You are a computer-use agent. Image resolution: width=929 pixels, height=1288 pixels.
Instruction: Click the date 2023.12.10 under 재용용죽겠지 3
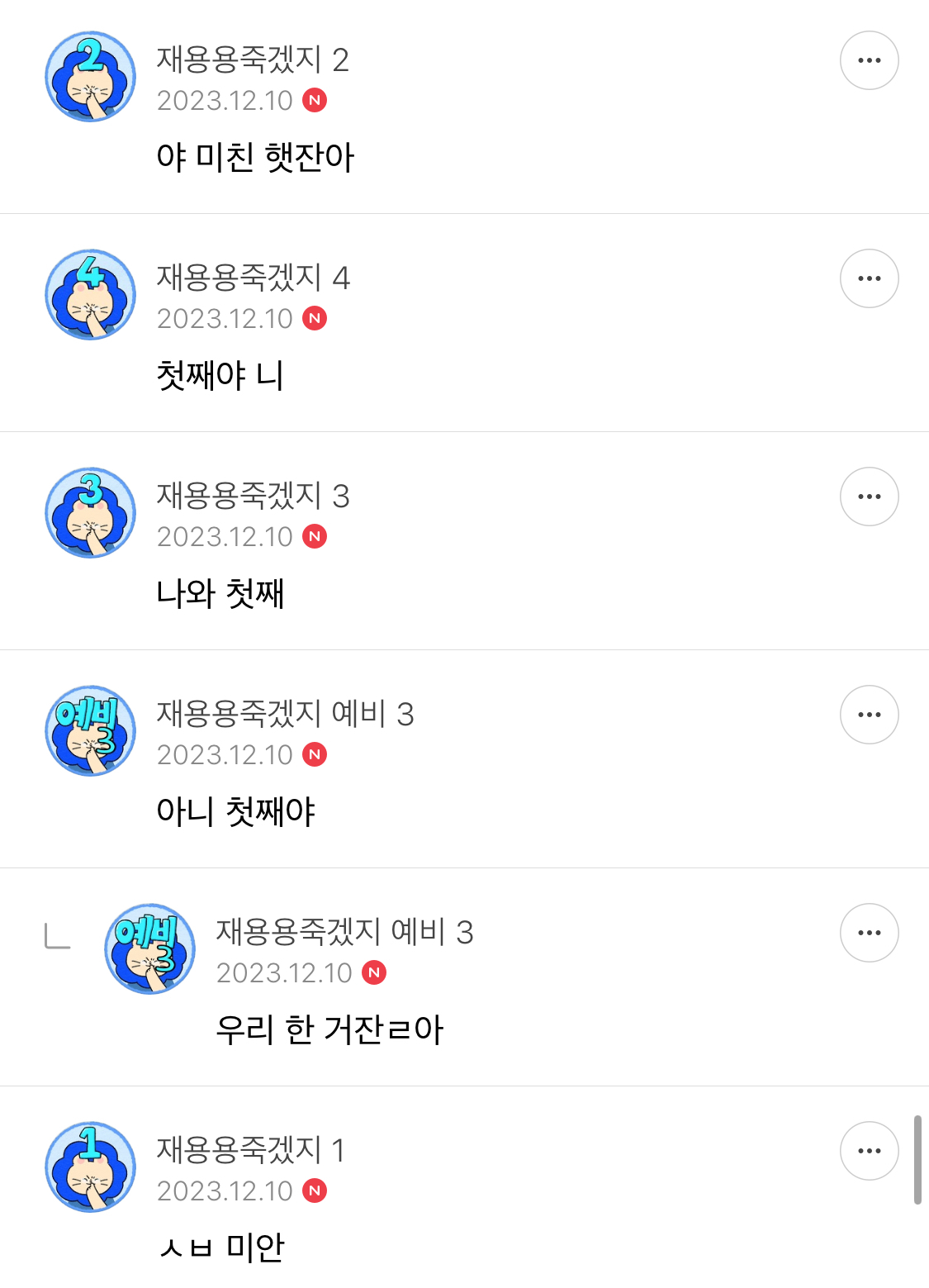[224, 536]
